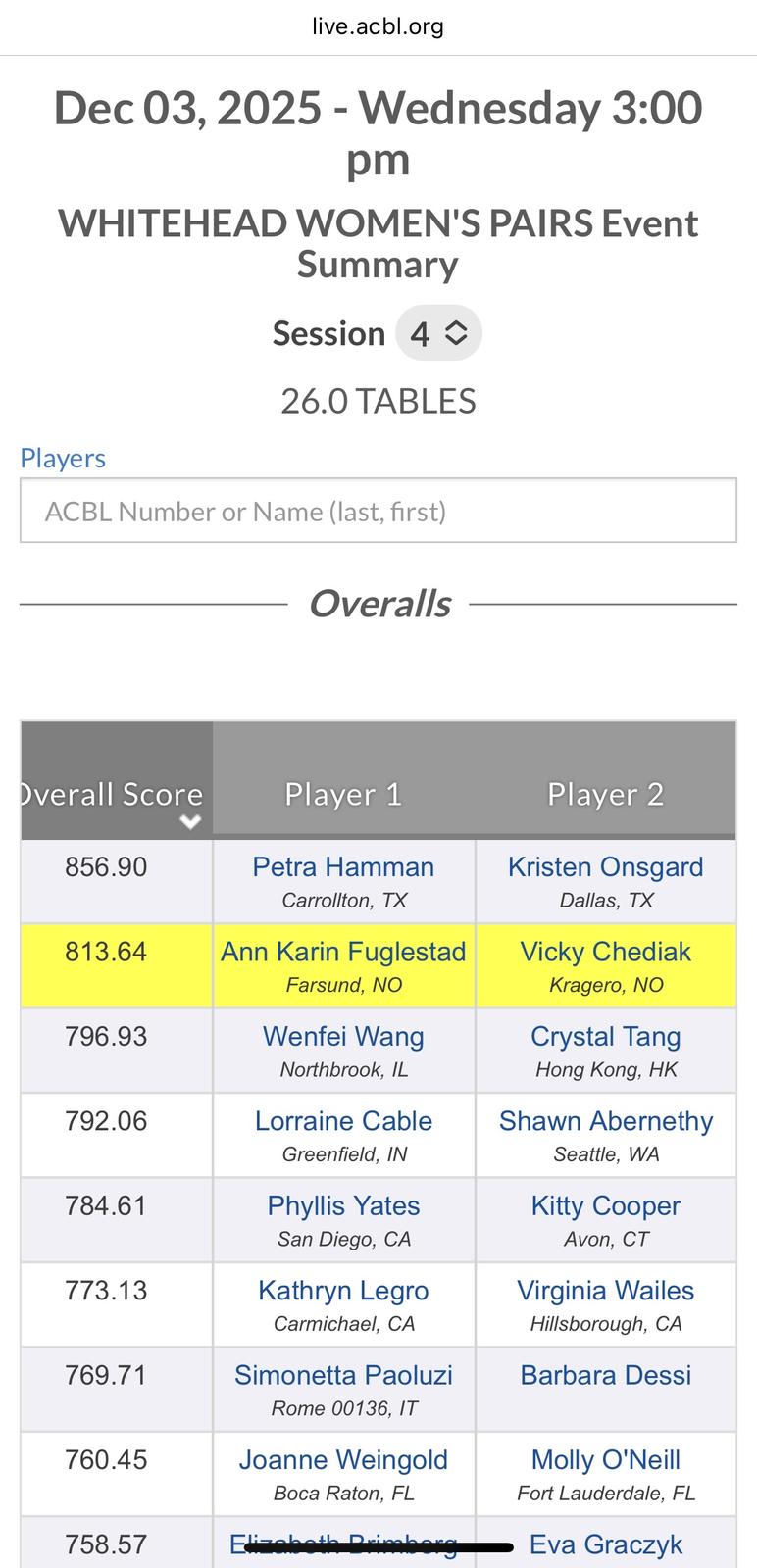
Task: View Ann Karin Fuglestad's results
Action: click(x=343, y=952)
